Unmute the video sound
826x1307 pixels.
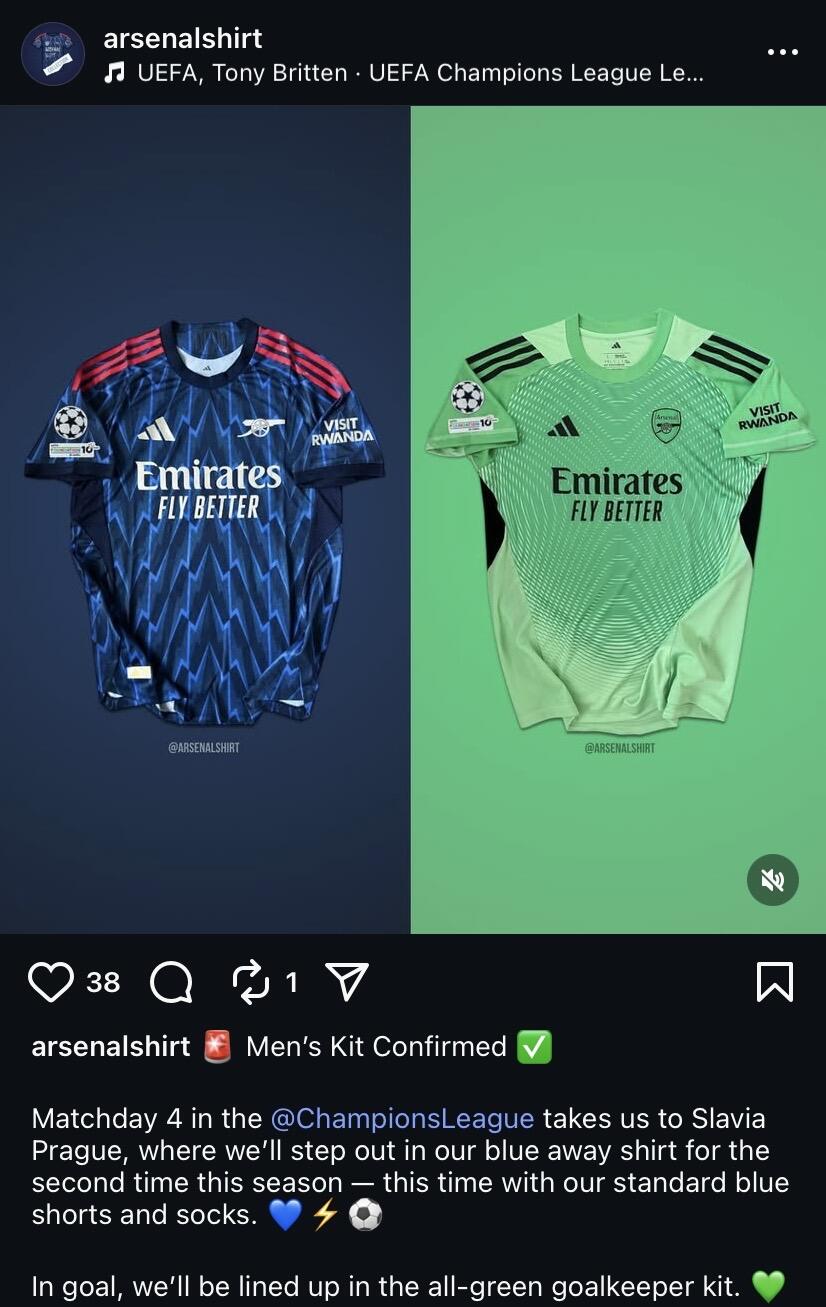tap(772, 880)
